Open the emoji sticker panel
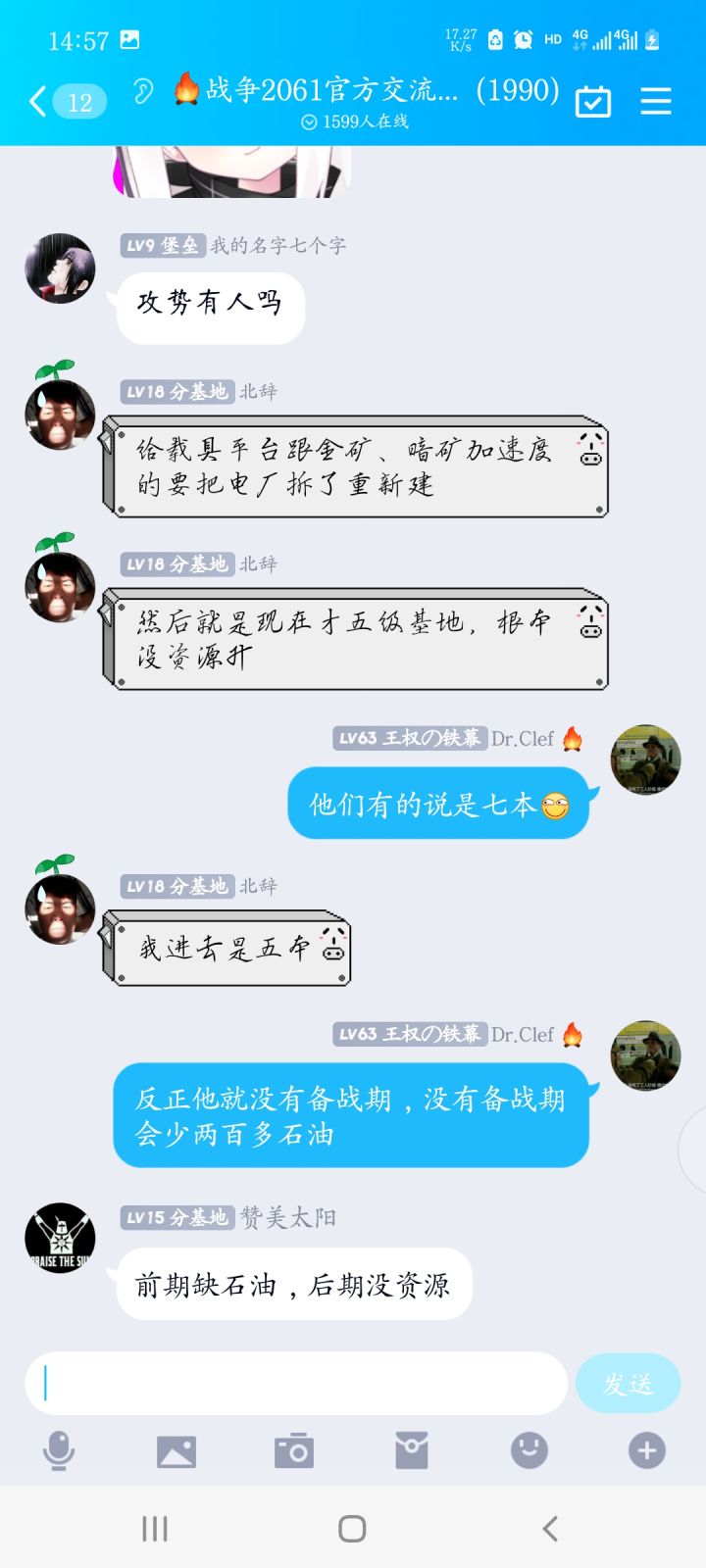This screenshot has width=706, height=1568. click(x=529, y=1450)
